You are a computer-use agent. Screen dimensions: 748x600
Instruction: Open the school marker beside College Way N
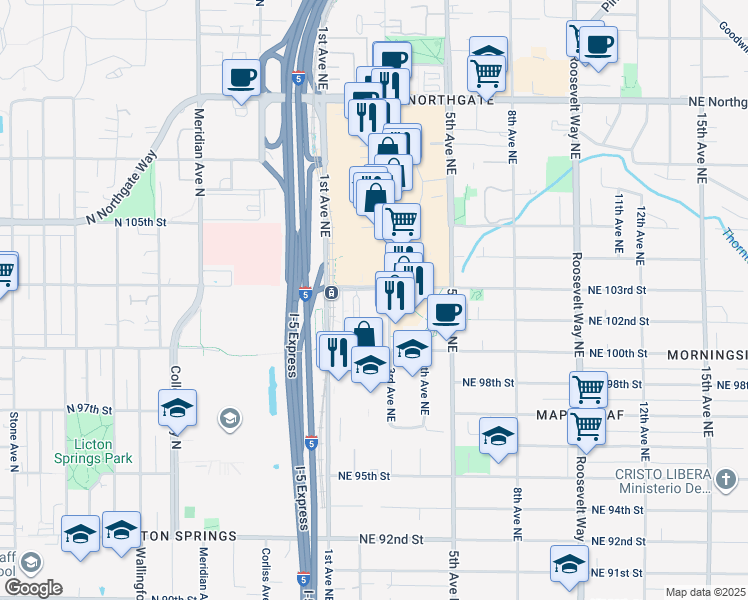click(177, 408)
